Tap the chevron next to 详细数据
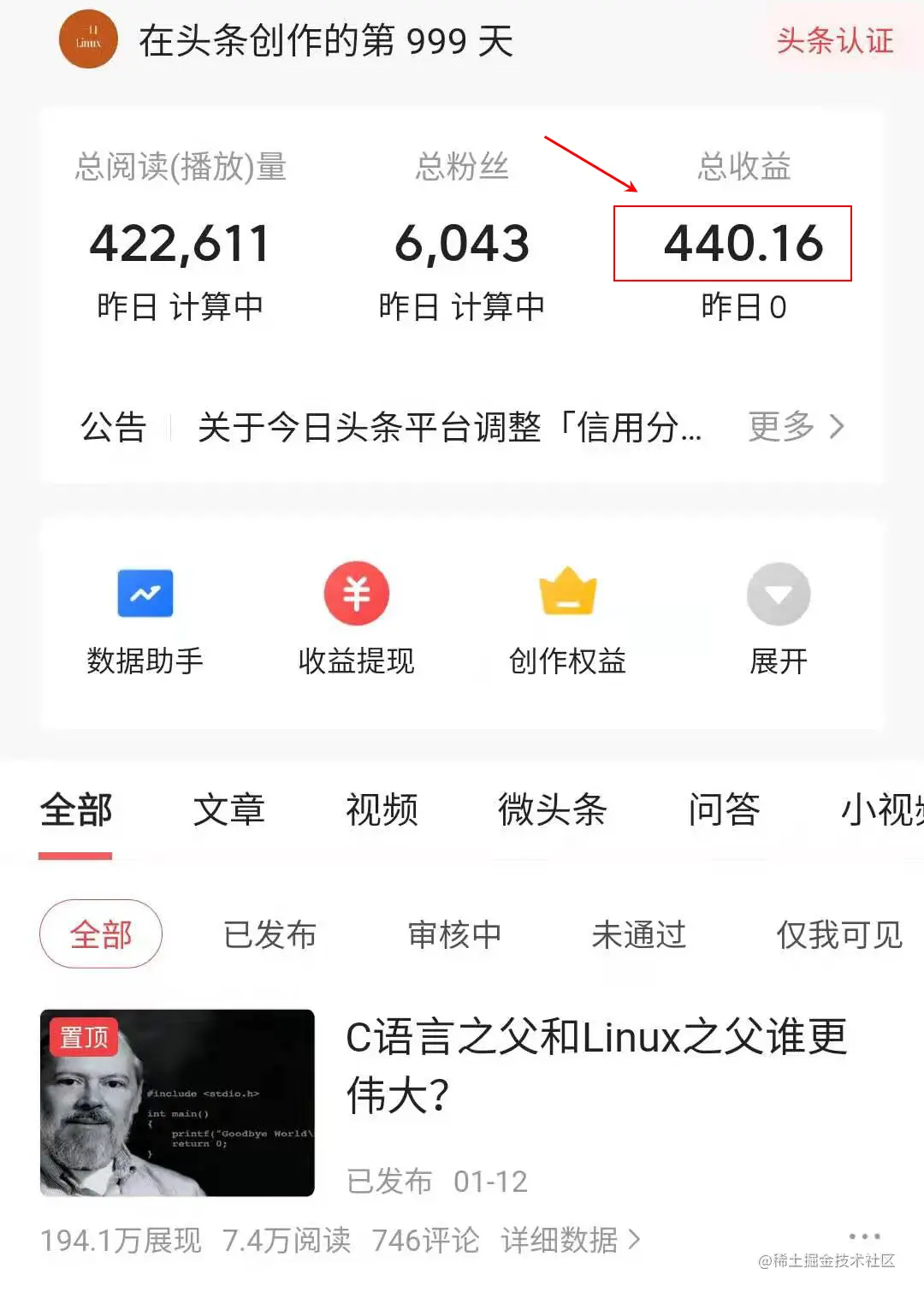The width and height of the screenshot is (924, 1298). click(636, 1239)
